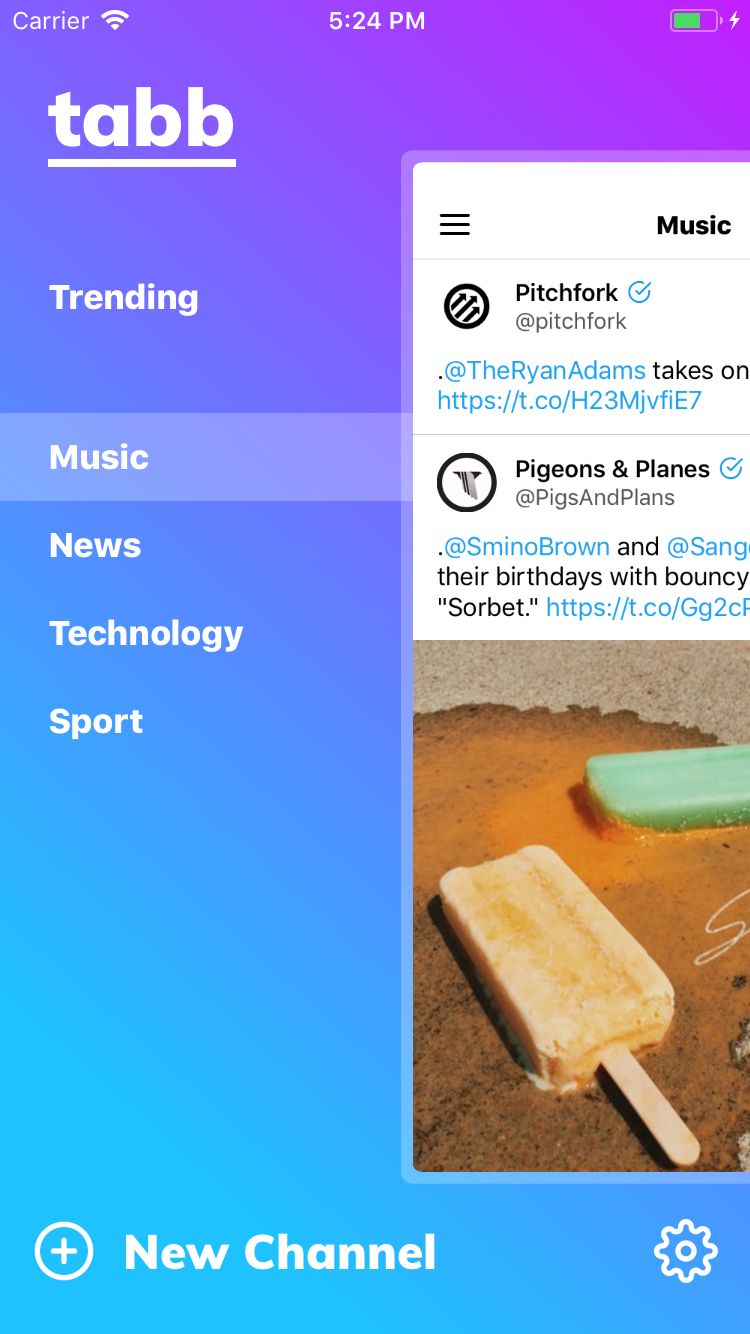Select the Music channel
Image resolution: width=750 pixels, height=1334 pixels.
(x=99, y=457)
